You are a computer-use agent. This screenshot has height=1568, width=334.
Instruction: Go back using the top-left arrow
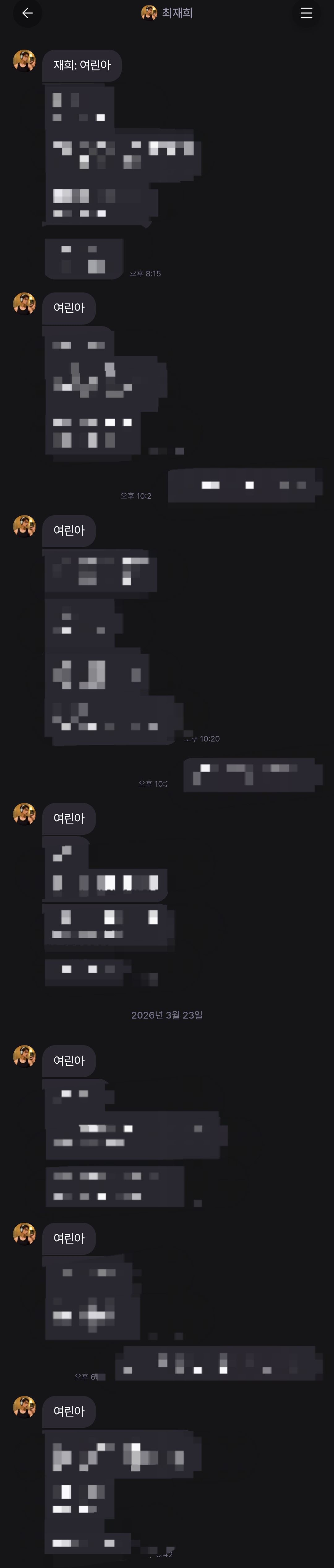pyautogui.click(x=28, y=13)
